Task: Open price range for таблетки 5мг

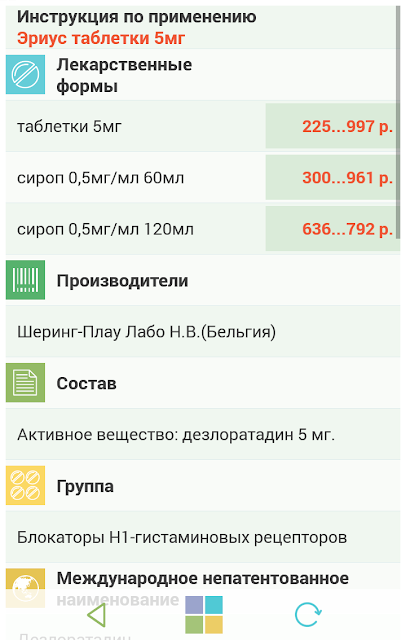Action: coord(333,126)
